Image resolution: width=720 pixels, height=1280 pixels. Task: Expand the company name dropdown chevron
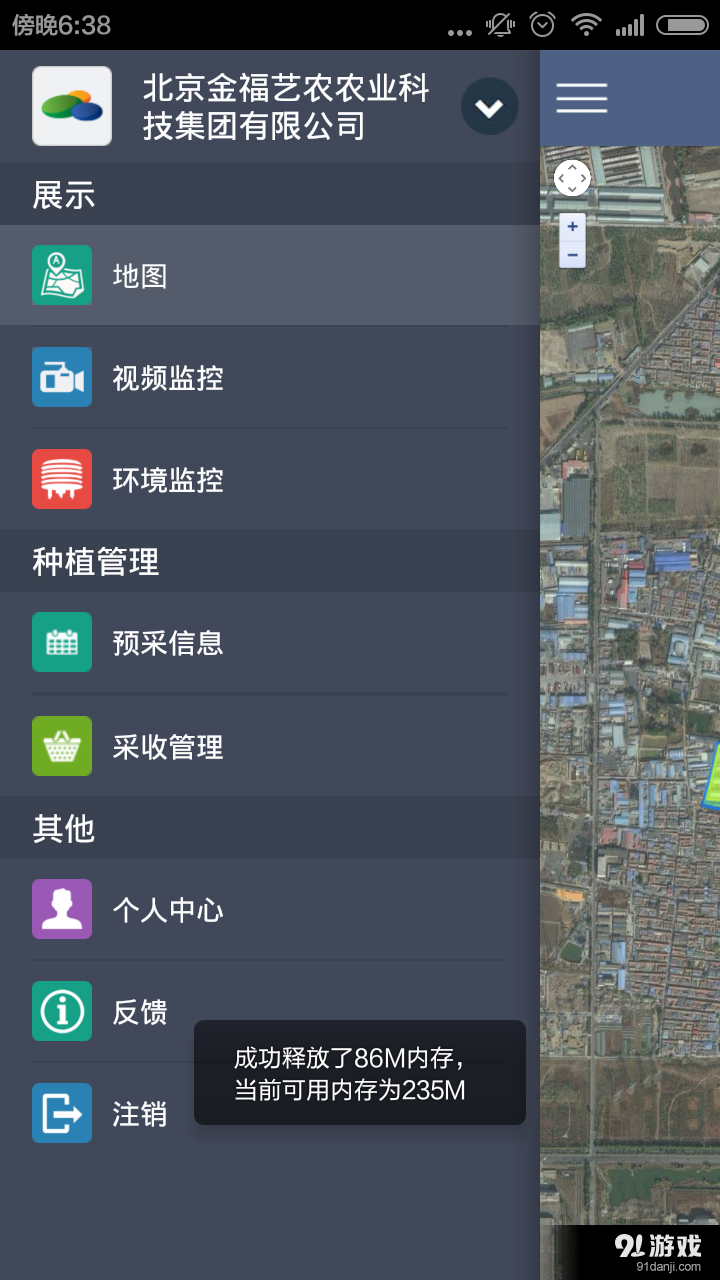click(x=489, y=104)
